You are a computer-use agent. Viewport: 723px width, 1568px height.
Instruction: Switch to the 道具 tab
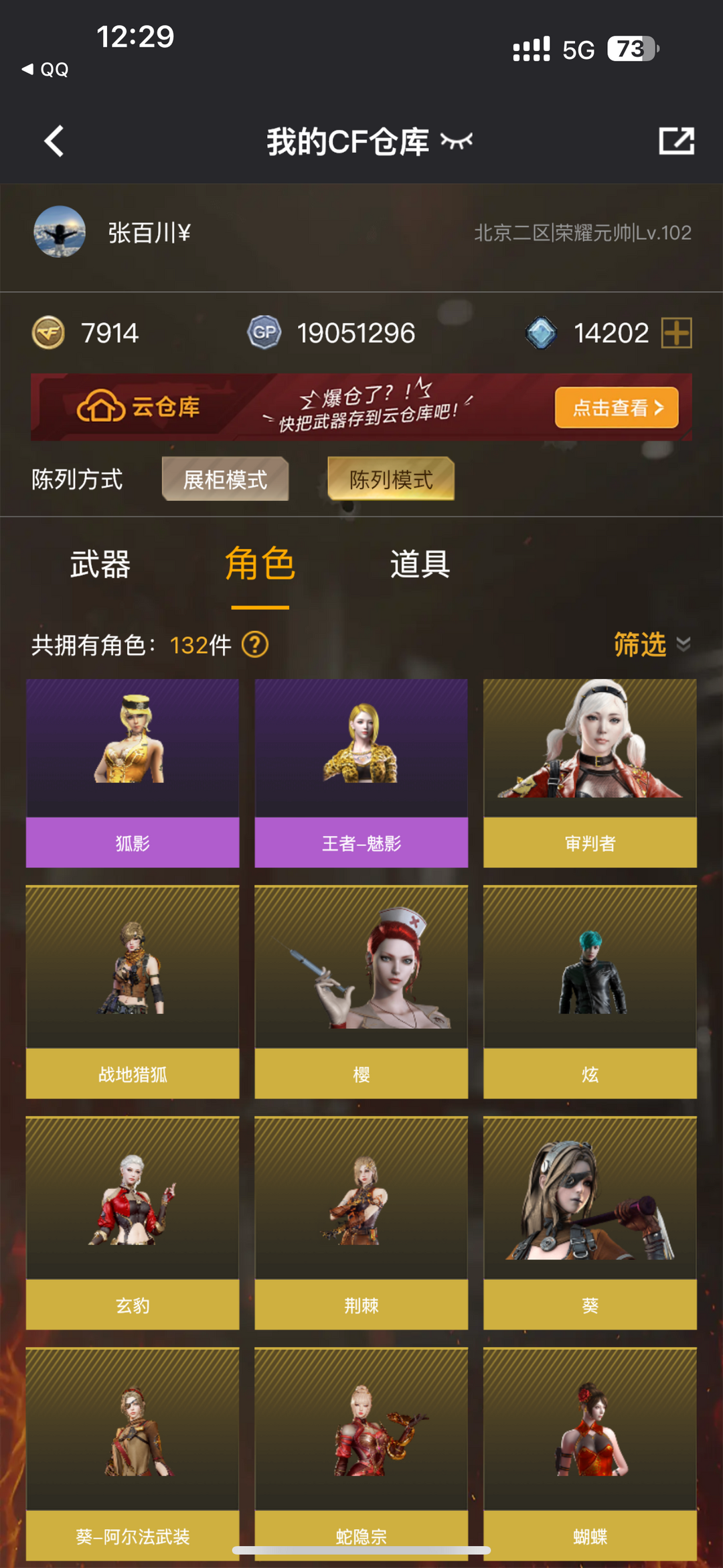(420, 564)
